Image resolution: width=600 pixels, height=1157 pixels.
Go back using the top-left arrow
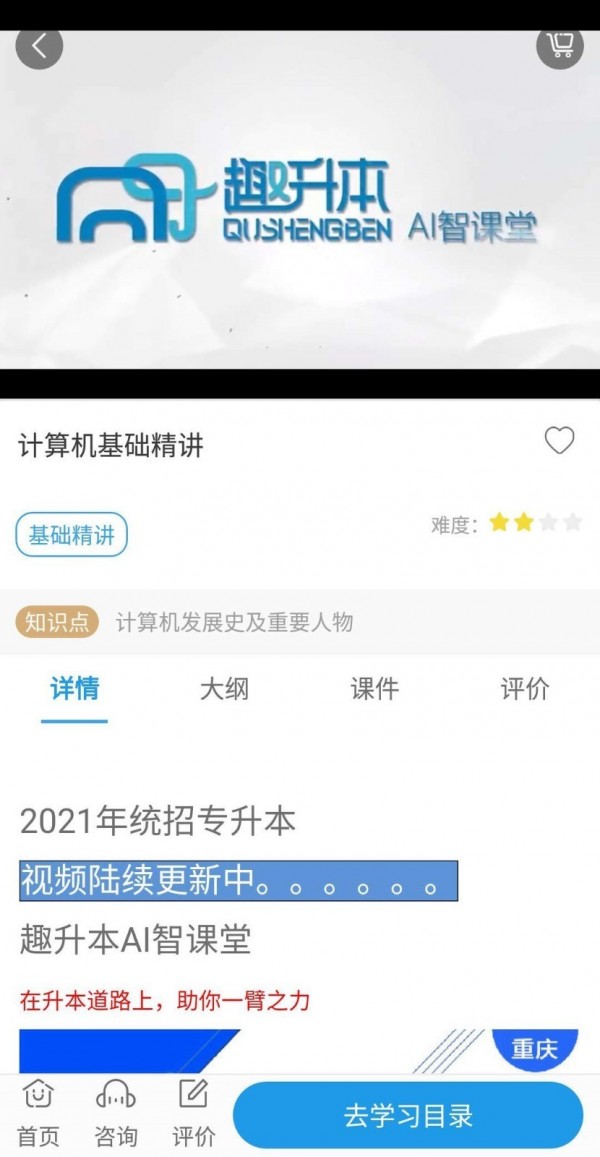pos(39,46)
